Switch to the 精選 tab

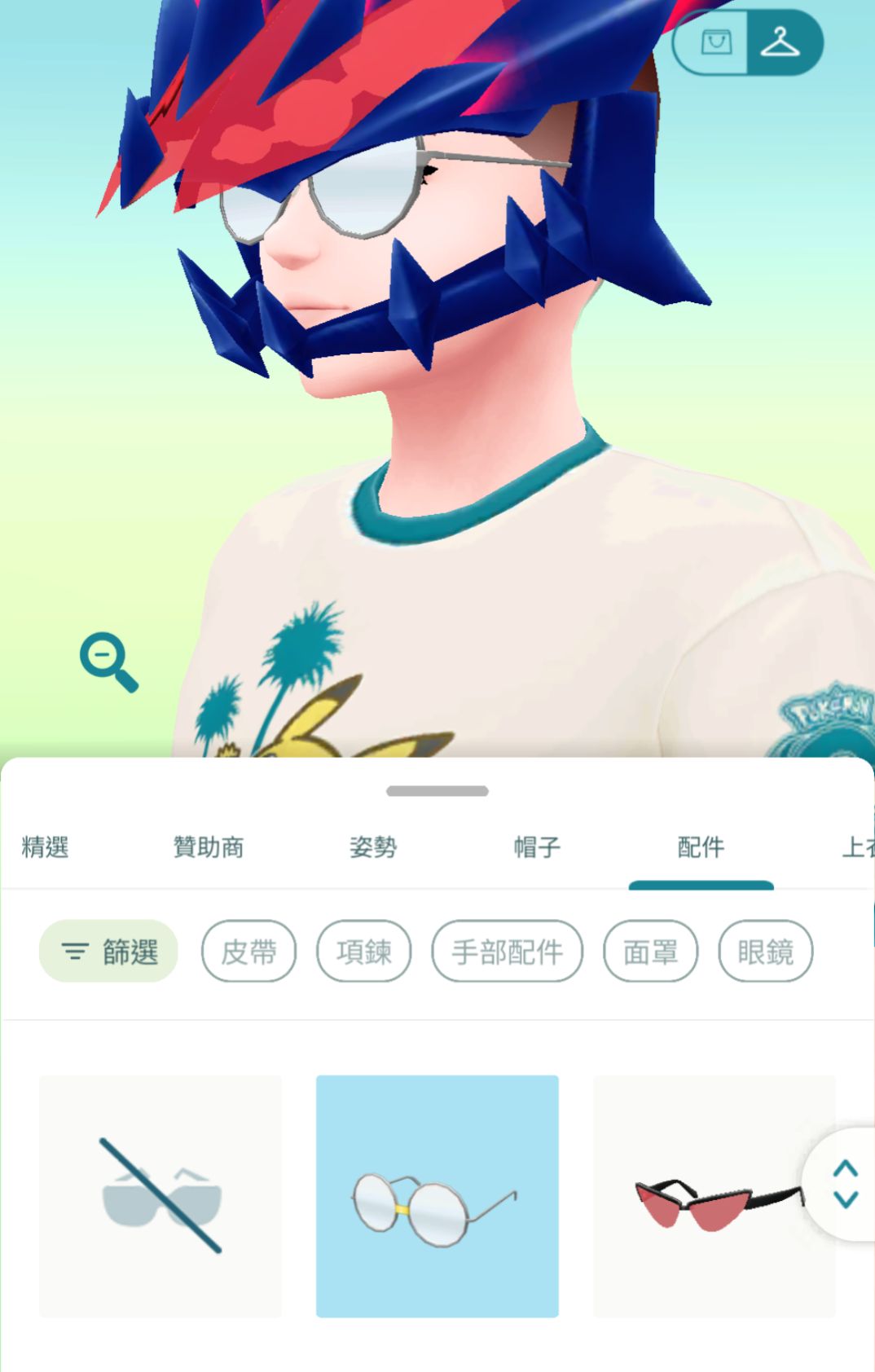coord(45,847)
